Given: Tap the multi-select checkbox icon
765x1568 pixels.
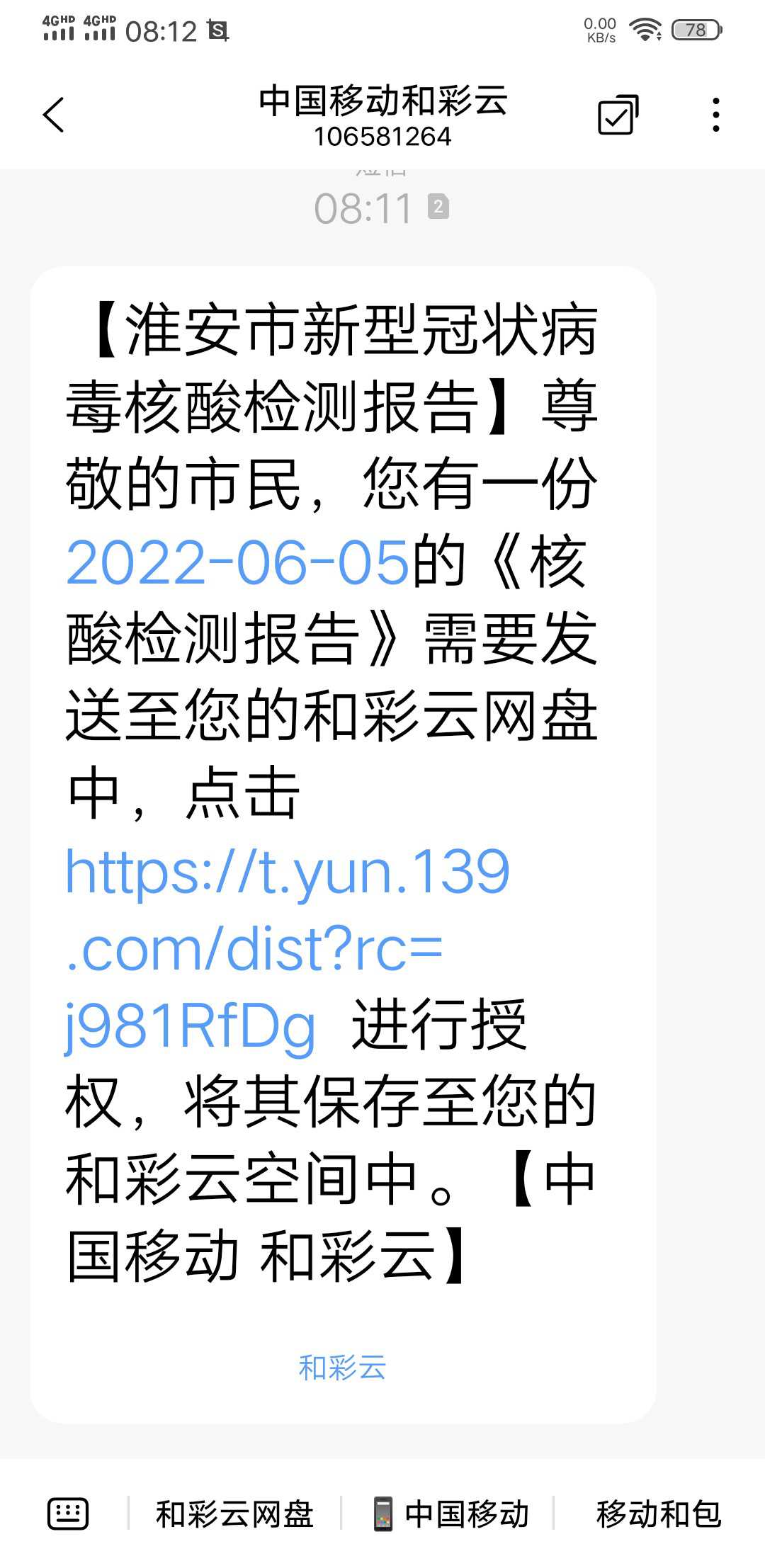Looking at the screenshot, I should point(618,115).
